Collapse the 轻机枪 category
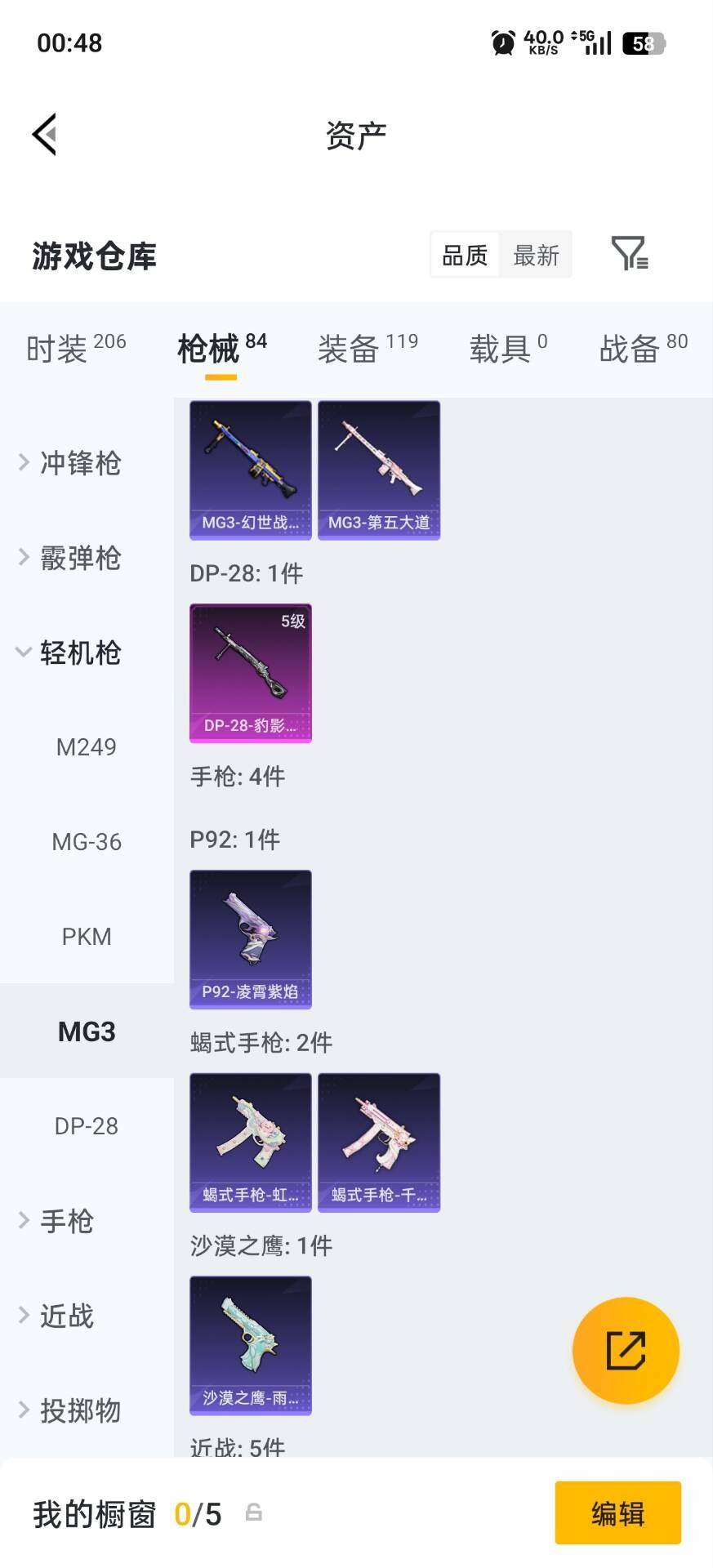 pyautogui.click(x=79, y=653)
